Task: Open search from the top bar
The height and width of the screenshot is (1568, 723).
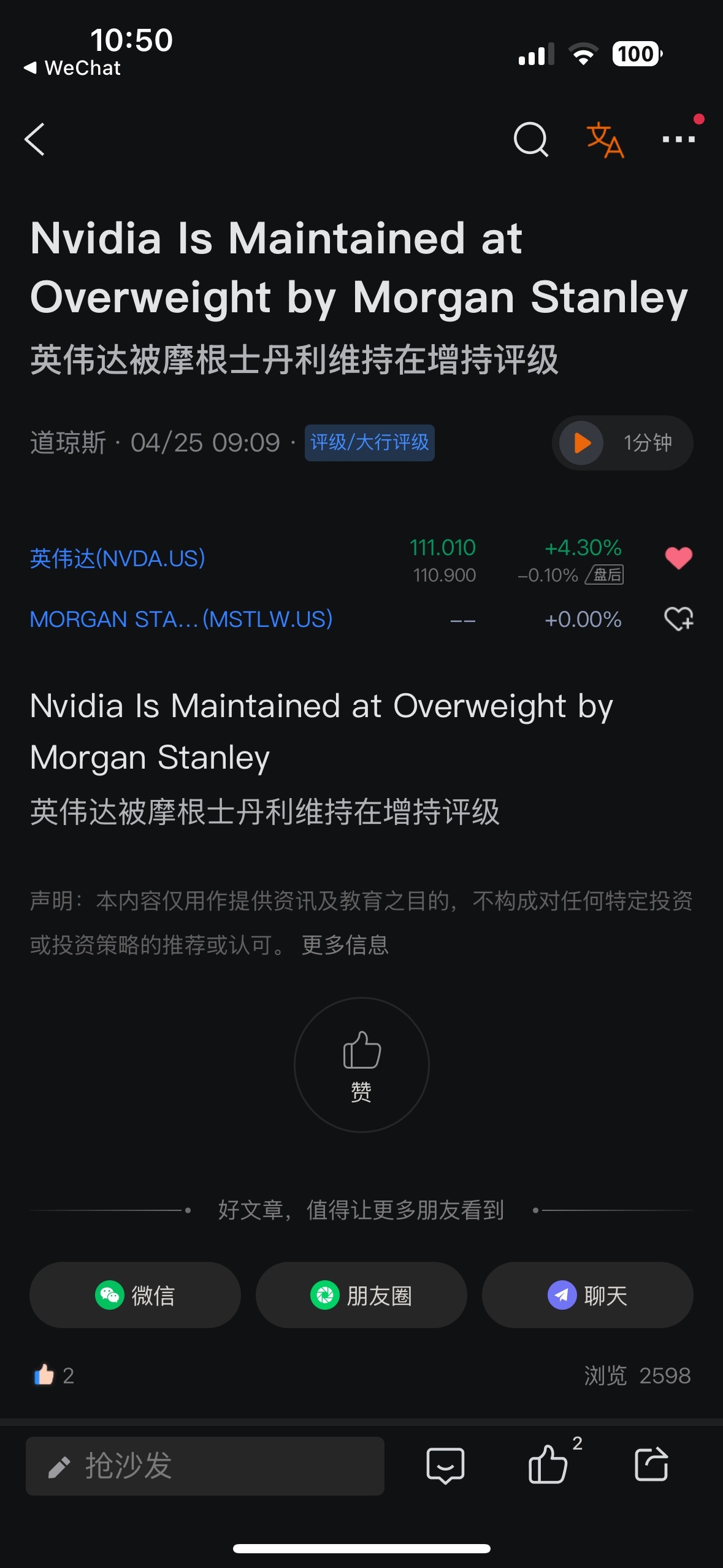Action: tap(530, 139)
